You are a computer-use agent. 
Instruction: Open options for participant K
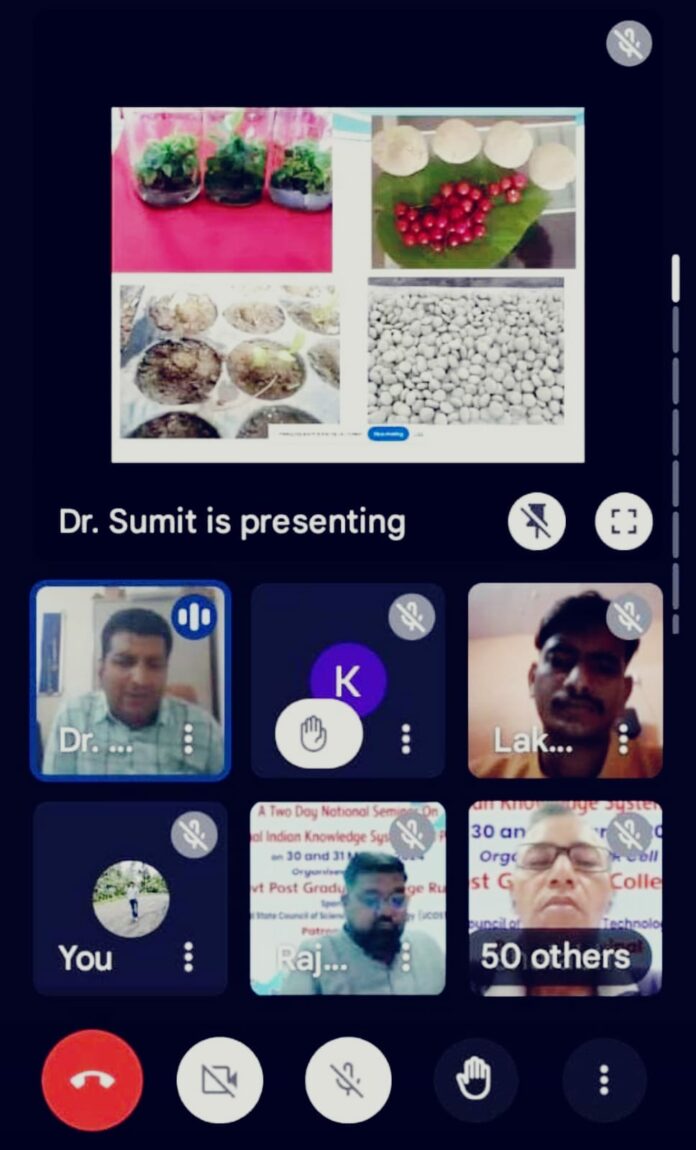tap(406, 739)
